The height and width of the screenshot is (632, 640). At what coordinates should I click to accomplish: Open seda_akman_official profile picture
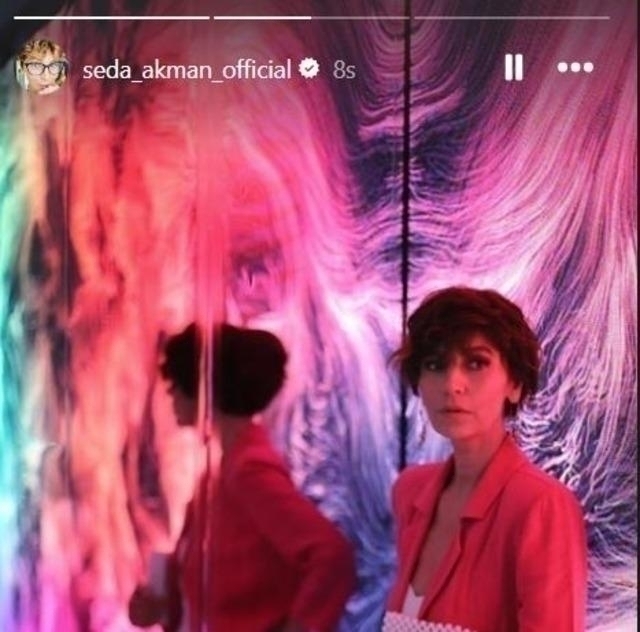tap(41, 68)
